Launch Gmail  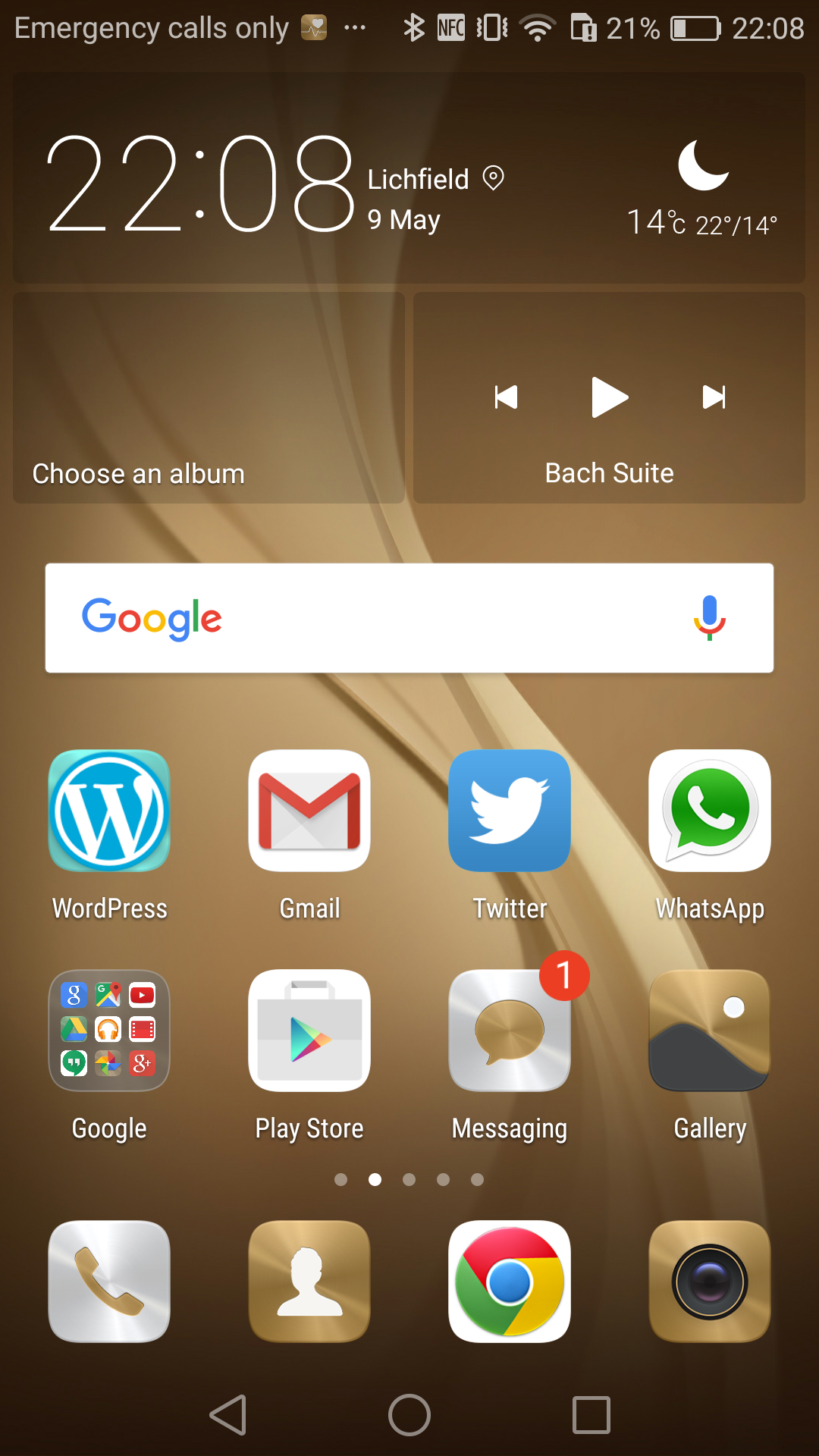tap(309, 811)
